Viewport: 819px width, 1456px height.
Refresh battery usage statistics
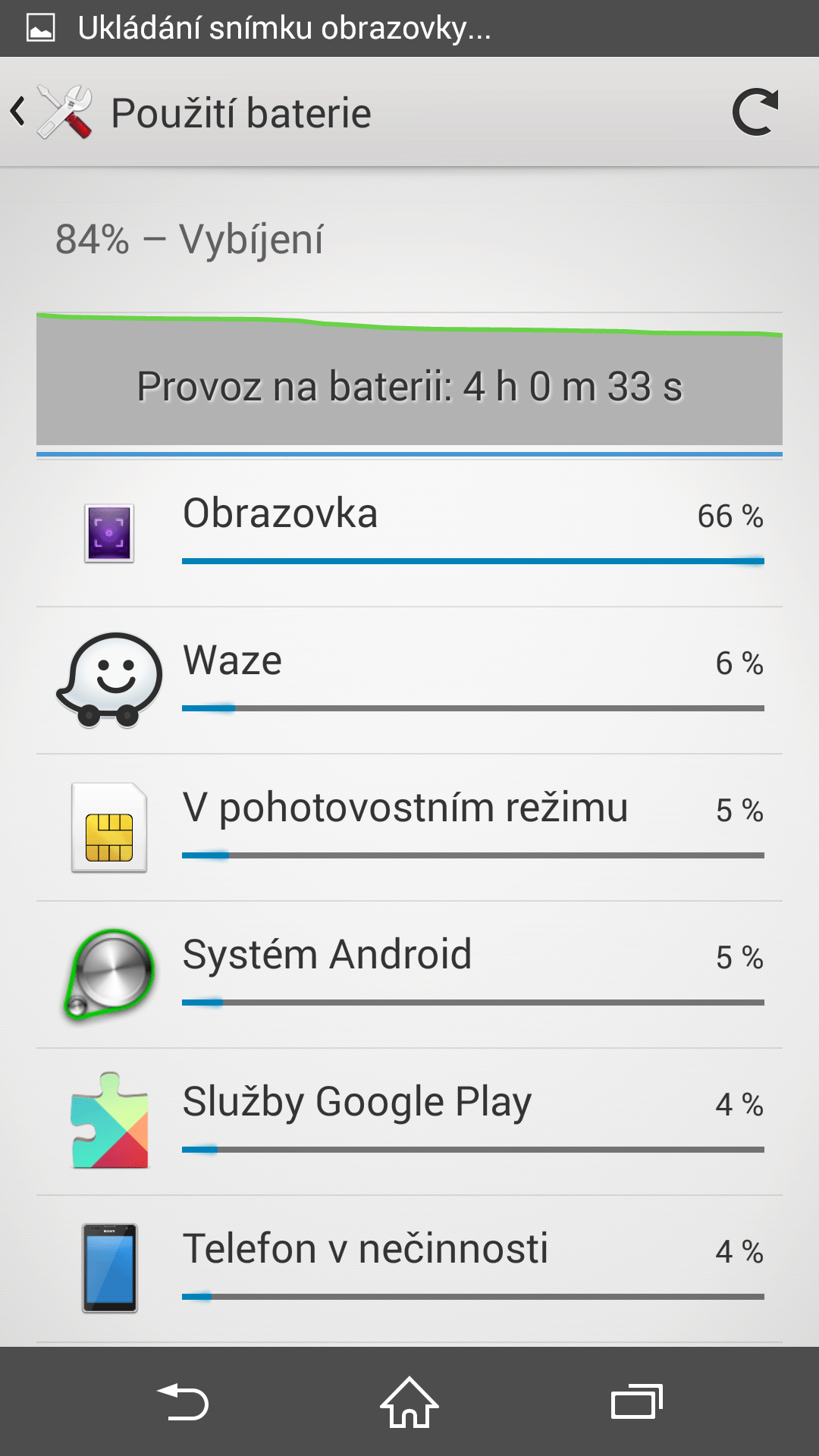pyautogui.click(x=755, y=112)
